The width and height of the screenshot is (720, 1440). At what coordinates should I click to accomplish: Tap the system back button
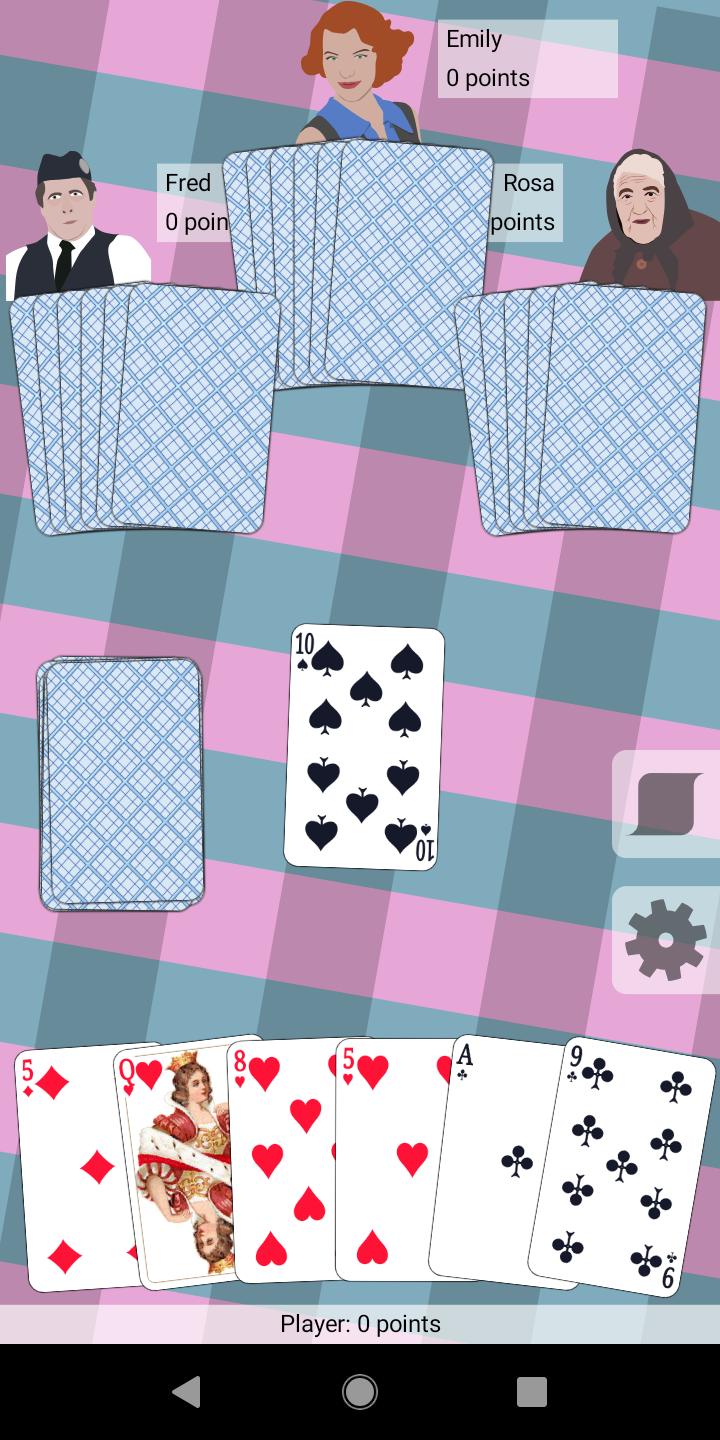pyautogui.click(x=186, y=1391)
